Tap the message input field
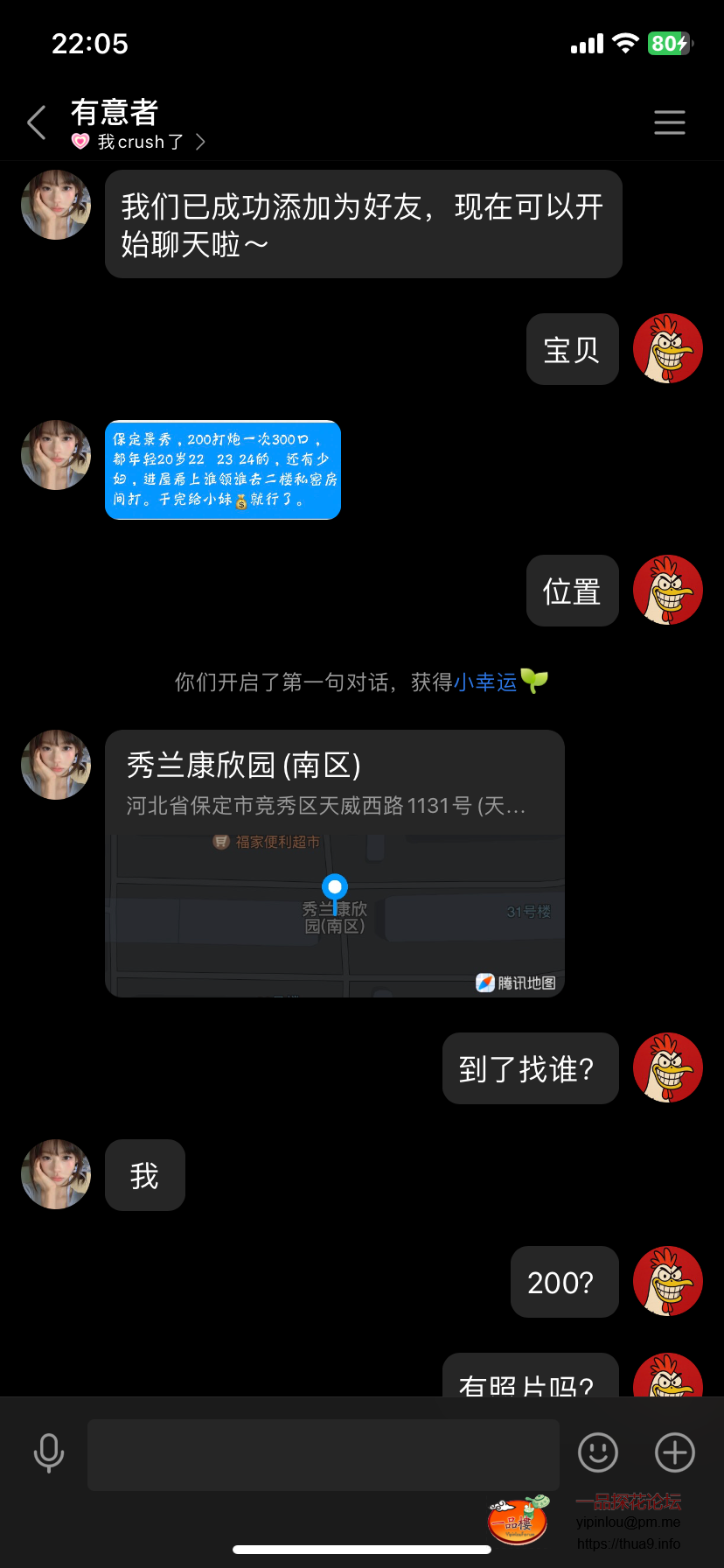724x1568 pixels. click(x=324, y=1453)
